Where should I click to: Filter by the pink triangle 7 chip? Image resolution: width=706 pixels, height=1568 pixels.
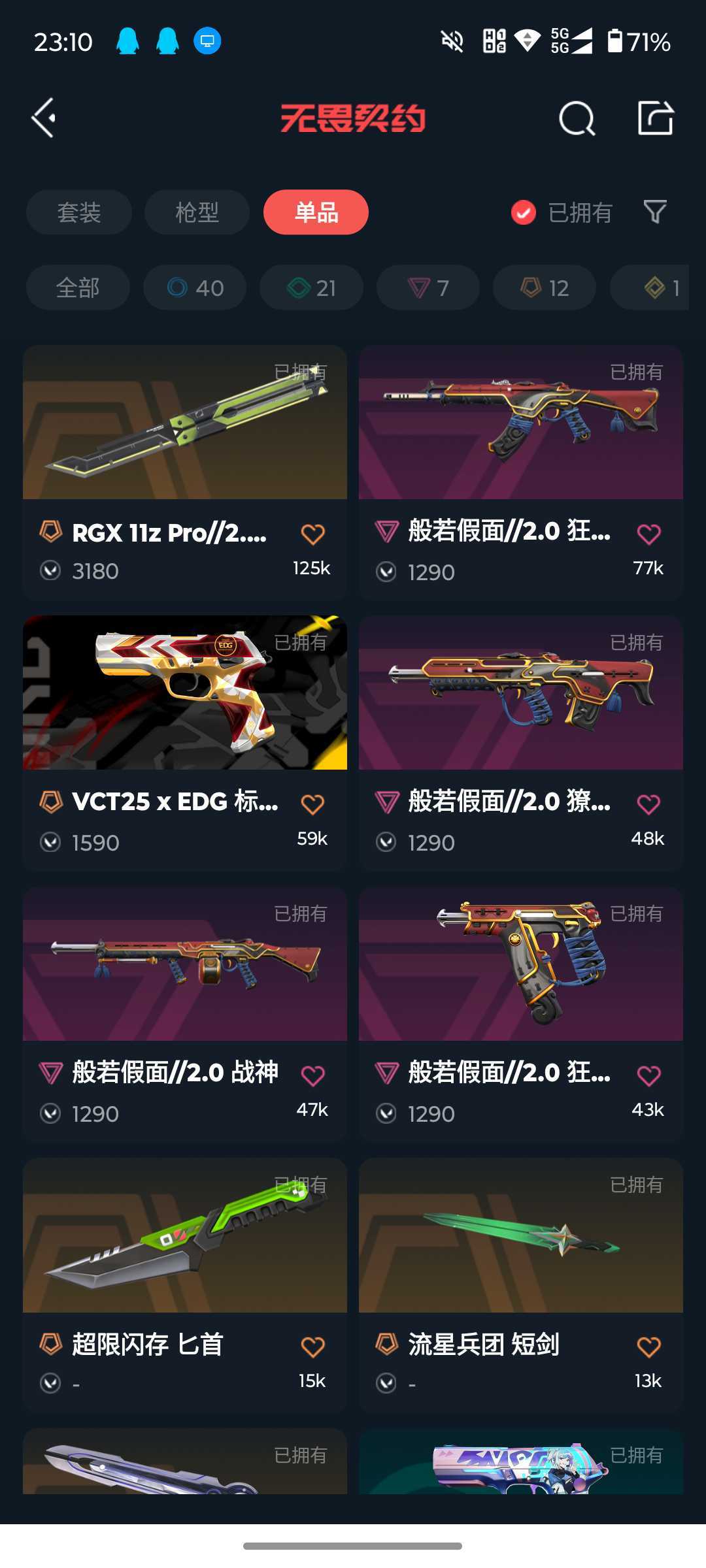point(428,287)
